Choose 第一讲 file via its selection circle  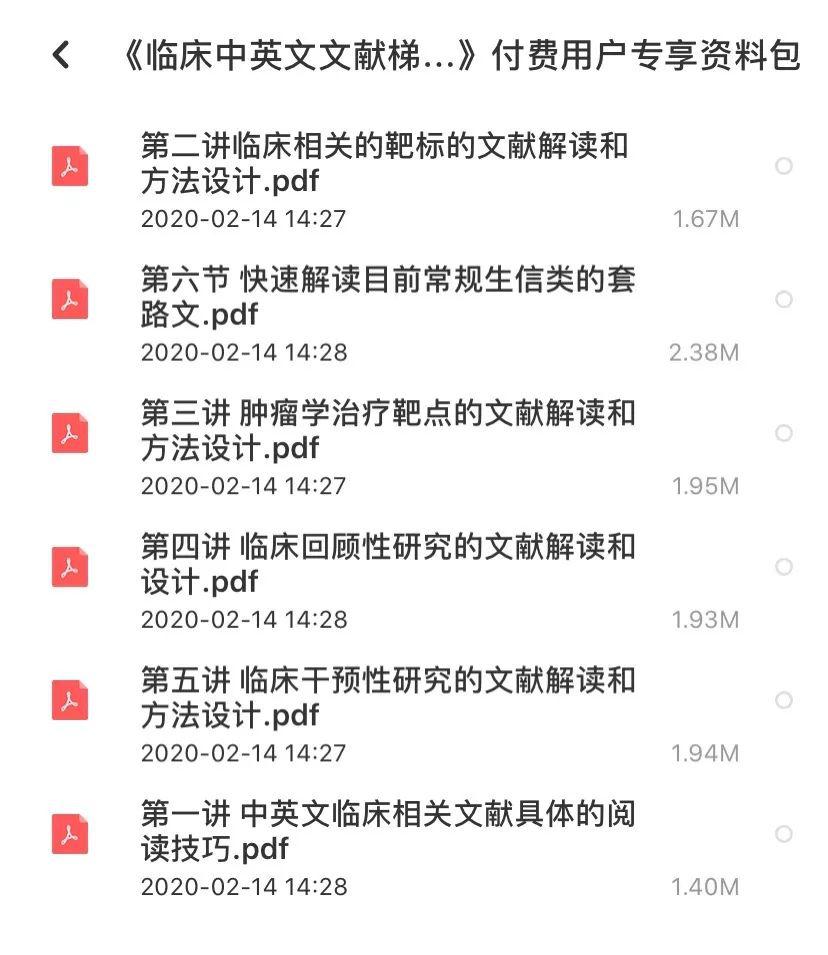click(x=784, y=834)
